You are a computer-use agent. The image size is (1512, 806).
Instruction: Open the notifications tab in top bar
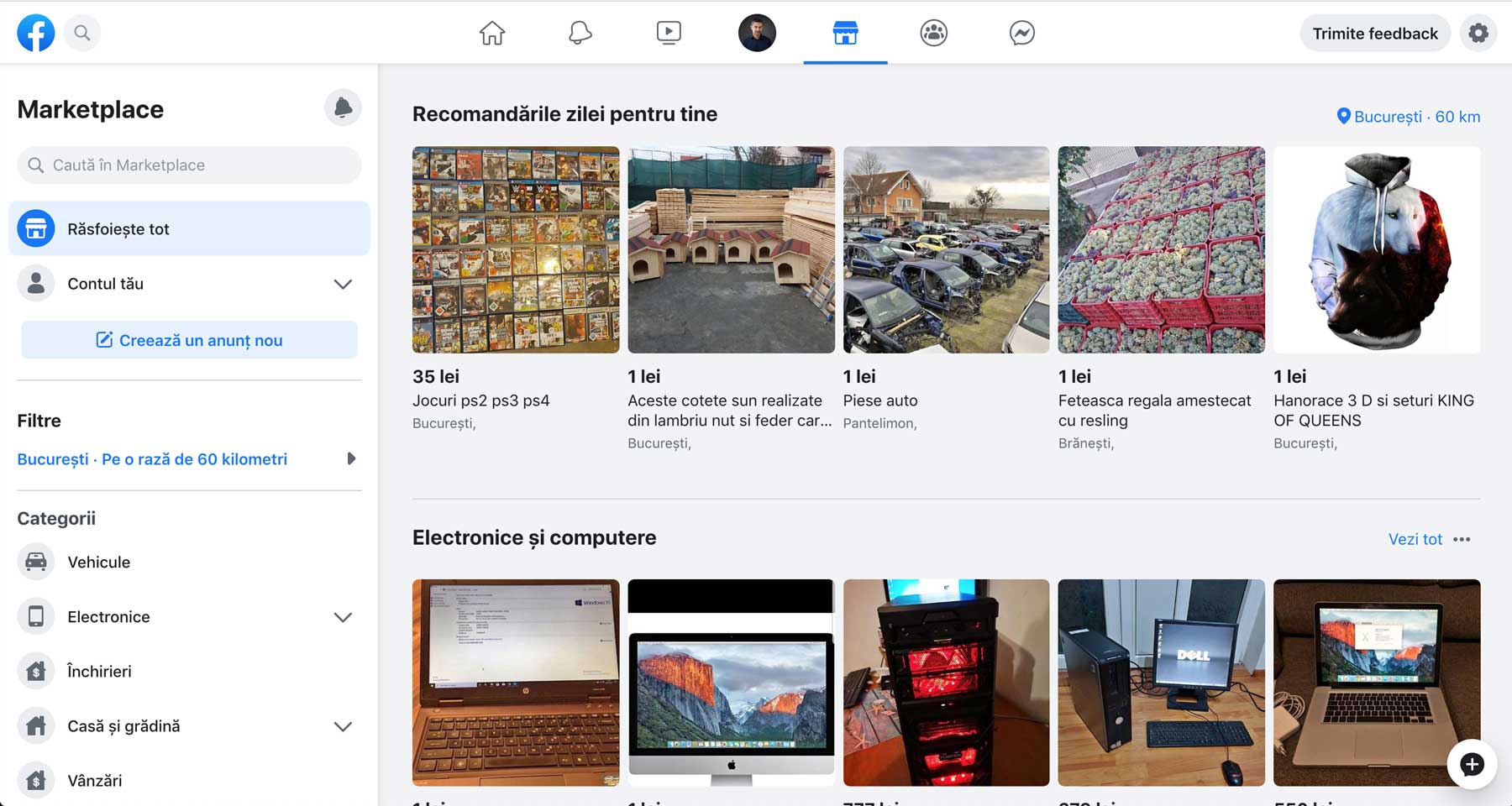[580, 34]
